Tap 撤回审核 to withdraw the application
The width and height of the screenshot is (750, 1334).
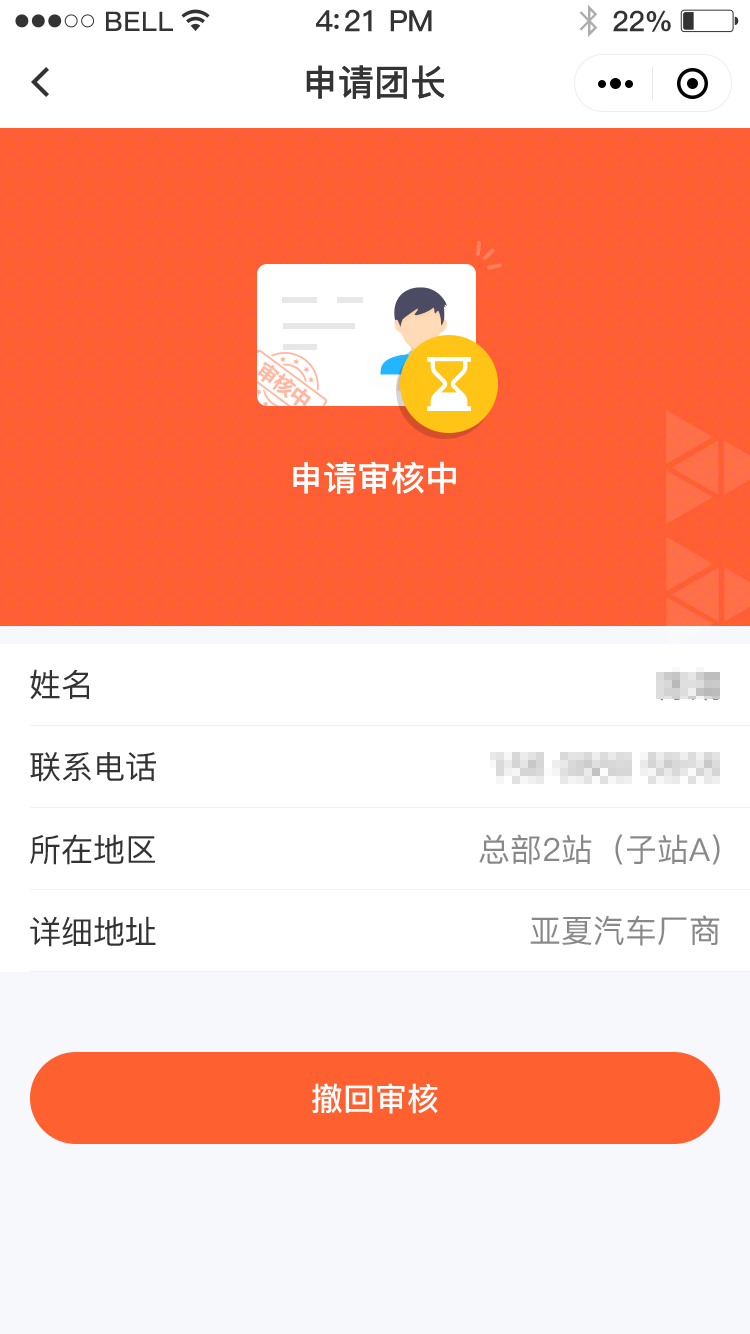375,1098
